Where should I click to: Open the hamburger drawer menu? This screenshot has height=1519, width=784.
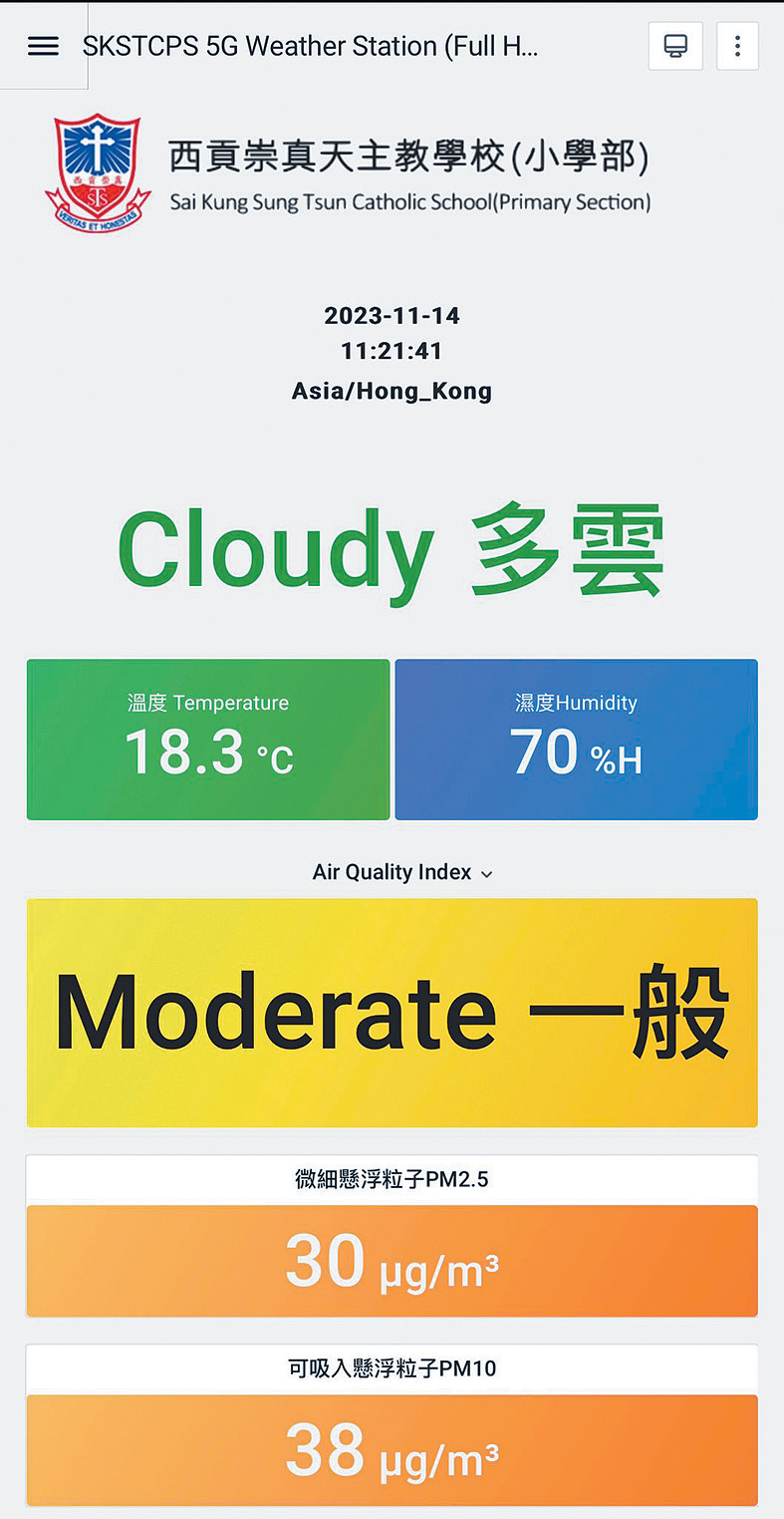pos(43,46)
